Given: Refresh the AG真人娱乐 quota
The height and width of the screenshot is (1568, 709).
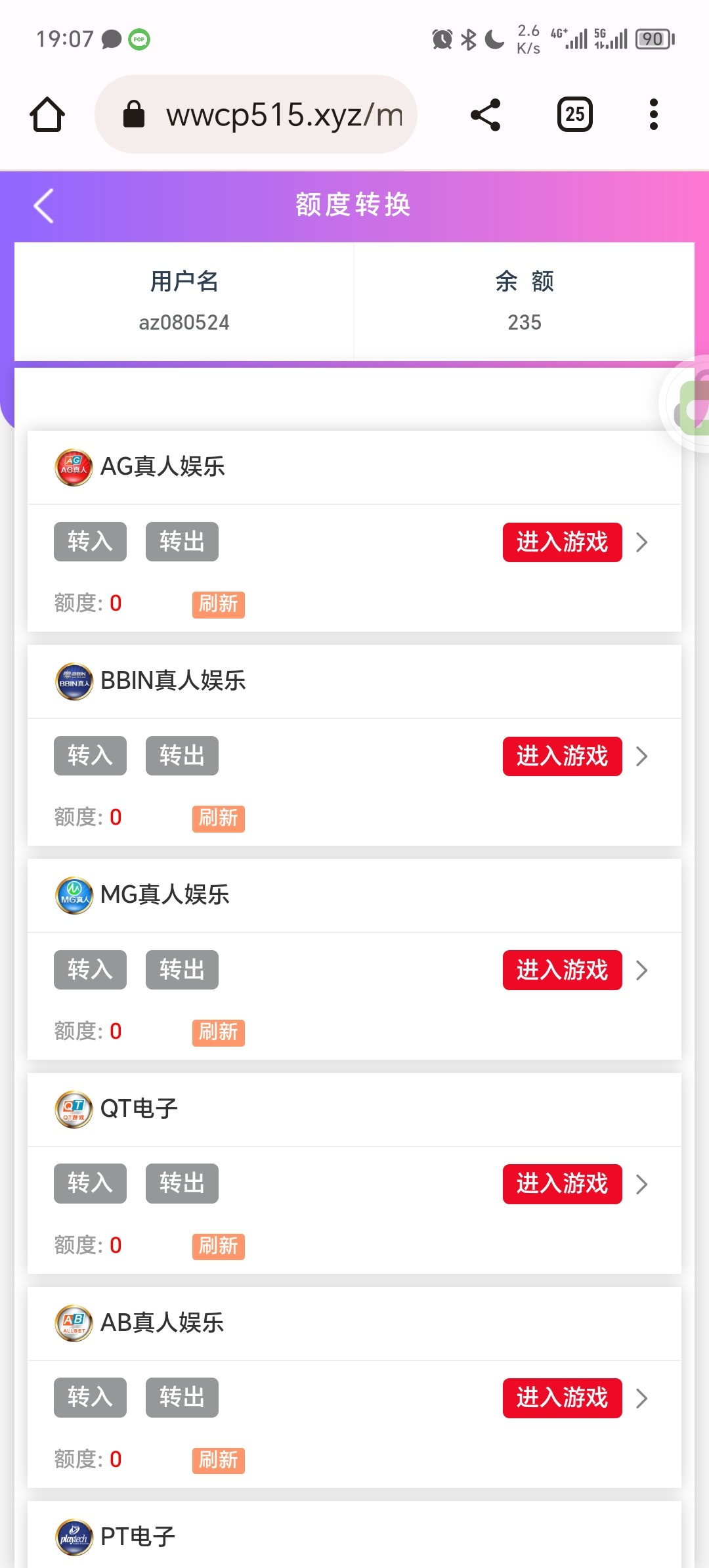Looking at the screenshot, I should tap(218, 604).
